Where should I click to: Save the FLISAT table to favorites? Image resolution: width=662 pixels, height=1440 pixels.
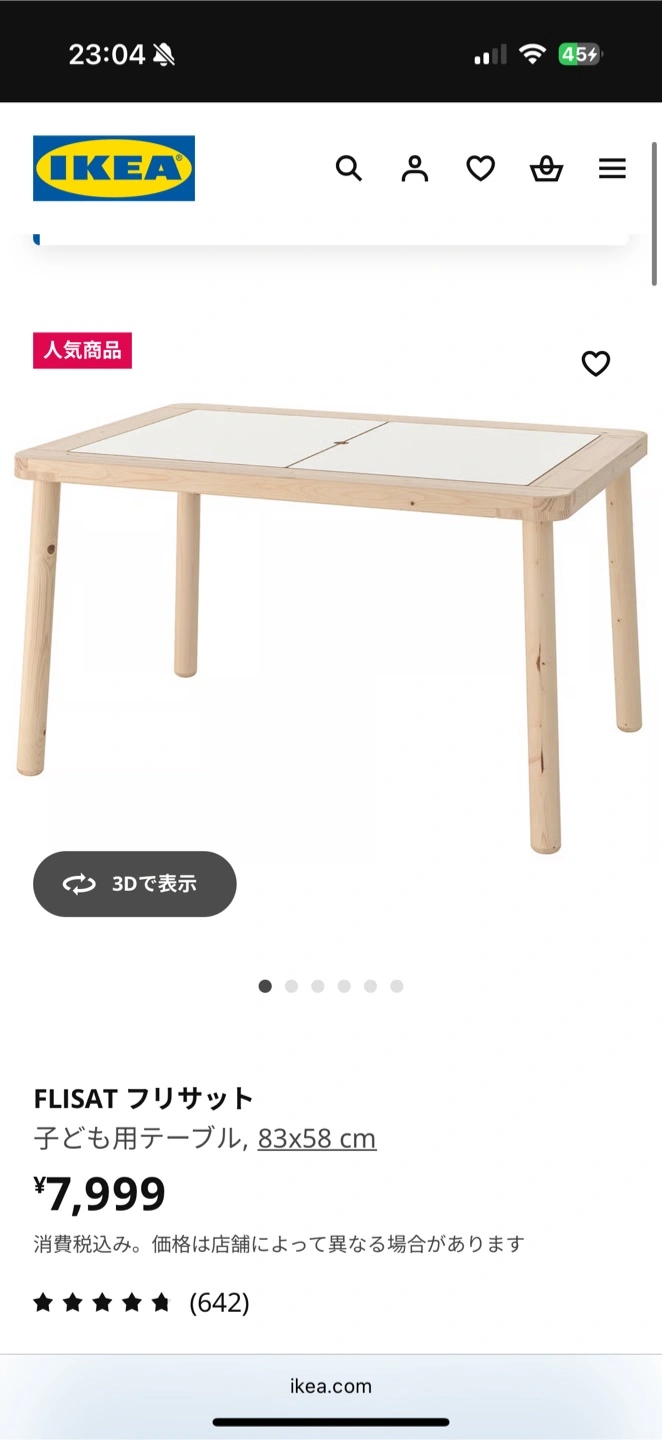click(x=596, y=363)
